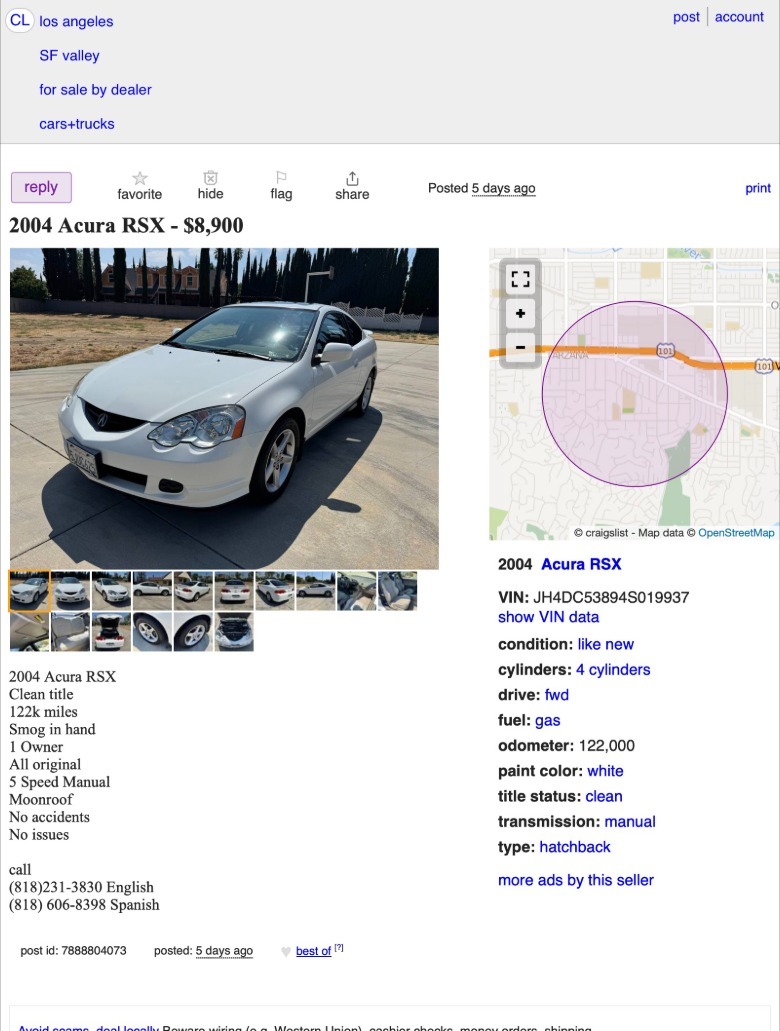The image size is (780, 1031).
Task: Zoom in on the map
Action: tap(520, 314)
